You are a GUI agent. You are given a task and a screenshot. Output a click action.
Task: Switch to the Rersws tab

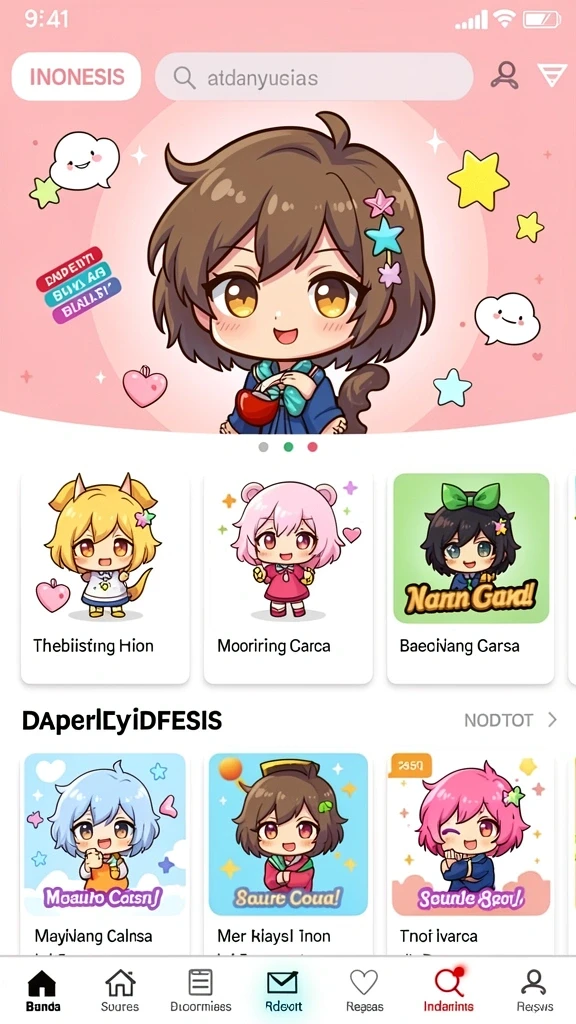(x=534, y=990)
